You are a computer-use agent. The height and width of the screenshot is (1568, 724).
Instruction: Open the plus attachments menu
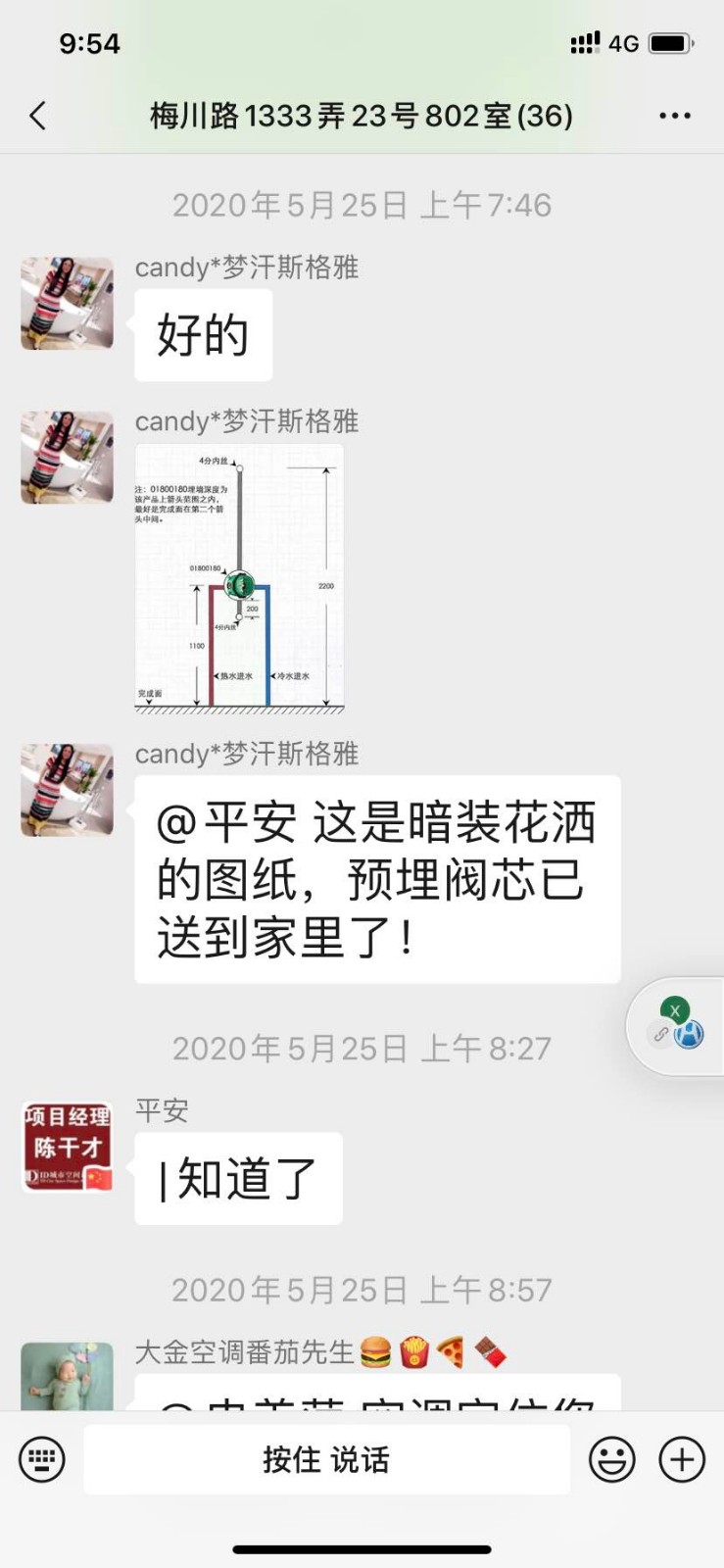click(x=682, y=1459)
